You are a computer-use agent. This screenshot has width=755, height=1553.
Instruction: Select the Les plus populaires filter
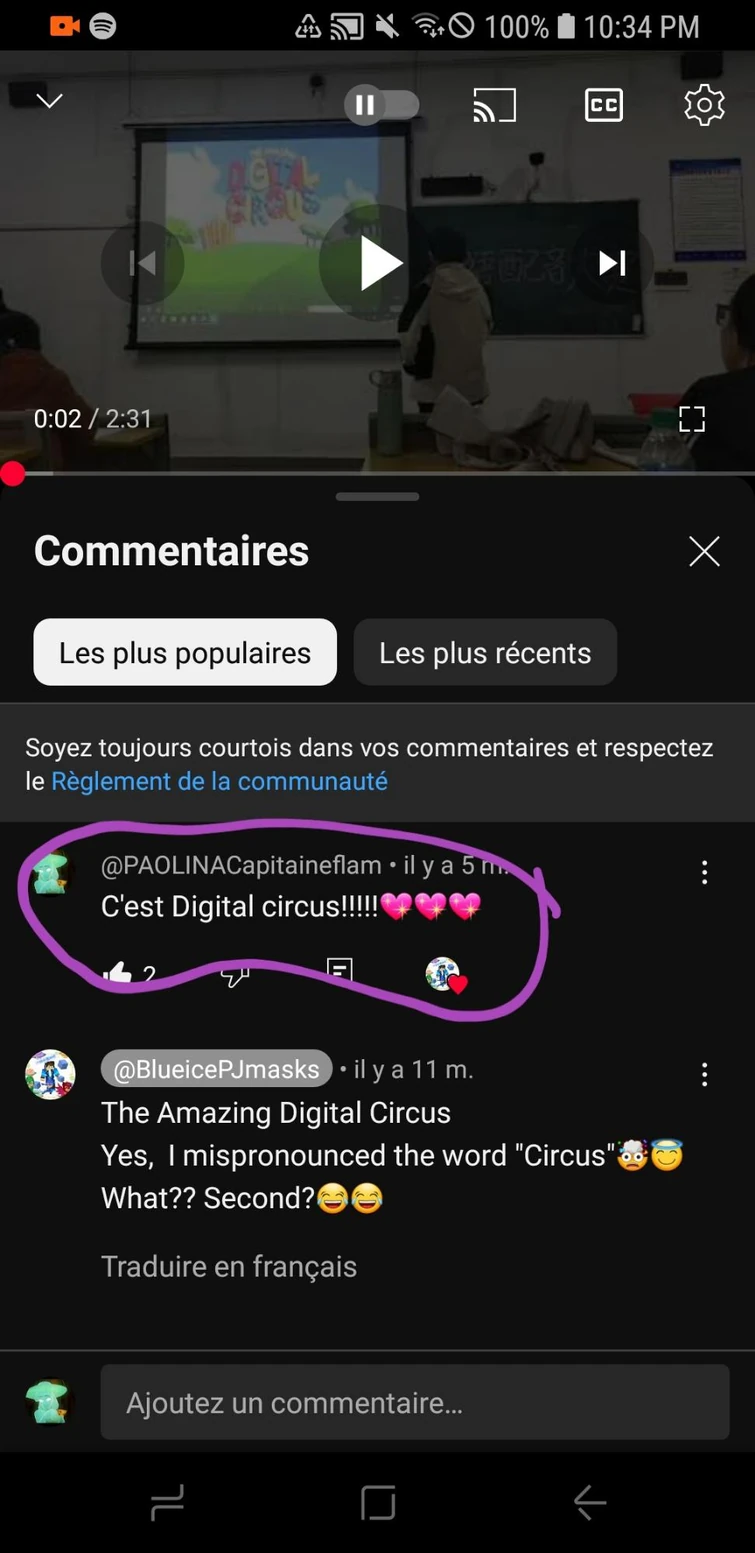pyautogui.click(x=185, y=653)
